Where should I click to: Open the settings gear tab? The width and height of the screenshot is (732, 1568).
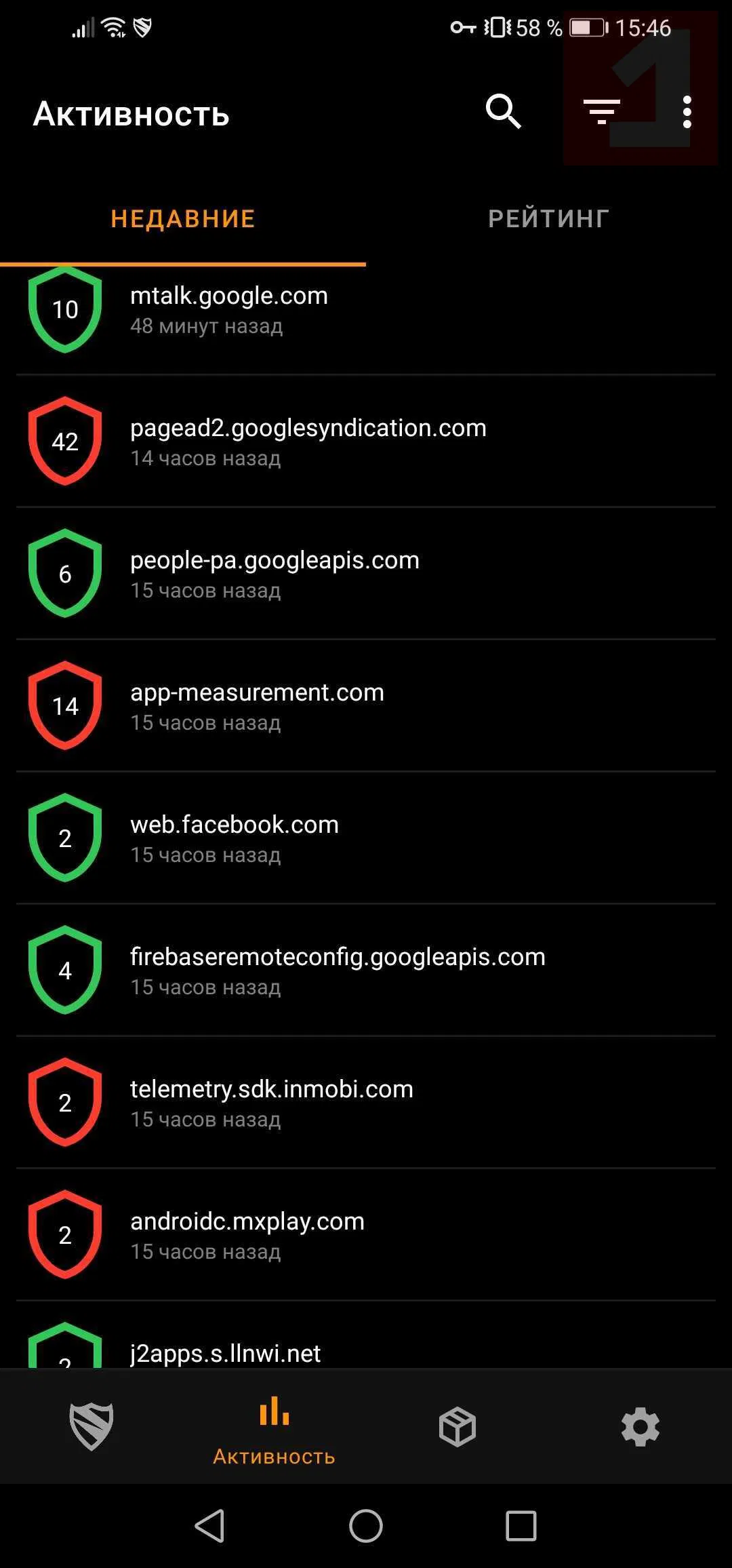coord(640,1426)
